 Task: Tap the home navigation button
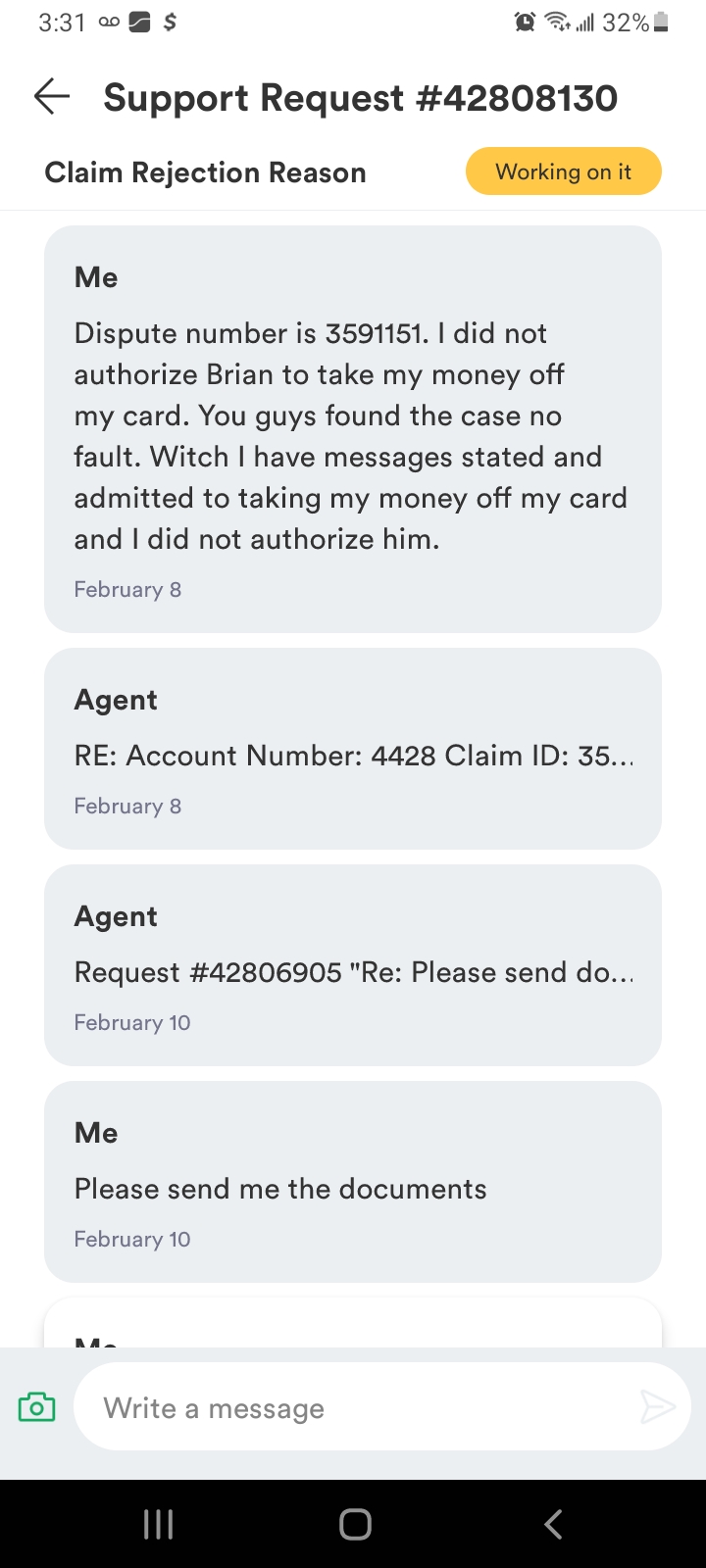tap(354, 1524)
